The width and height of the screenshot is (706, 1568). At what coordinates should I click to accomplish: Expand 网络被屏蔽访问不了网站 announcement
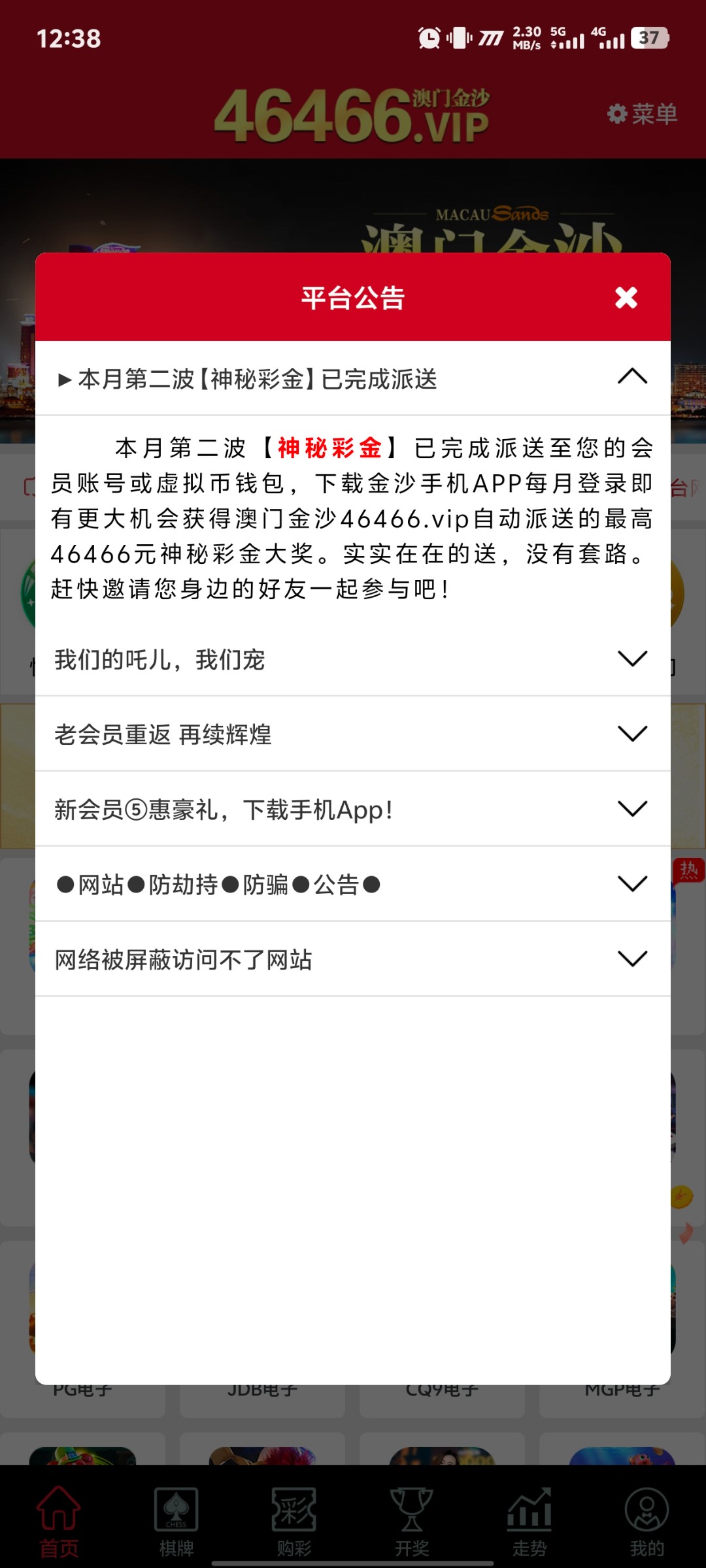point(631,959)
